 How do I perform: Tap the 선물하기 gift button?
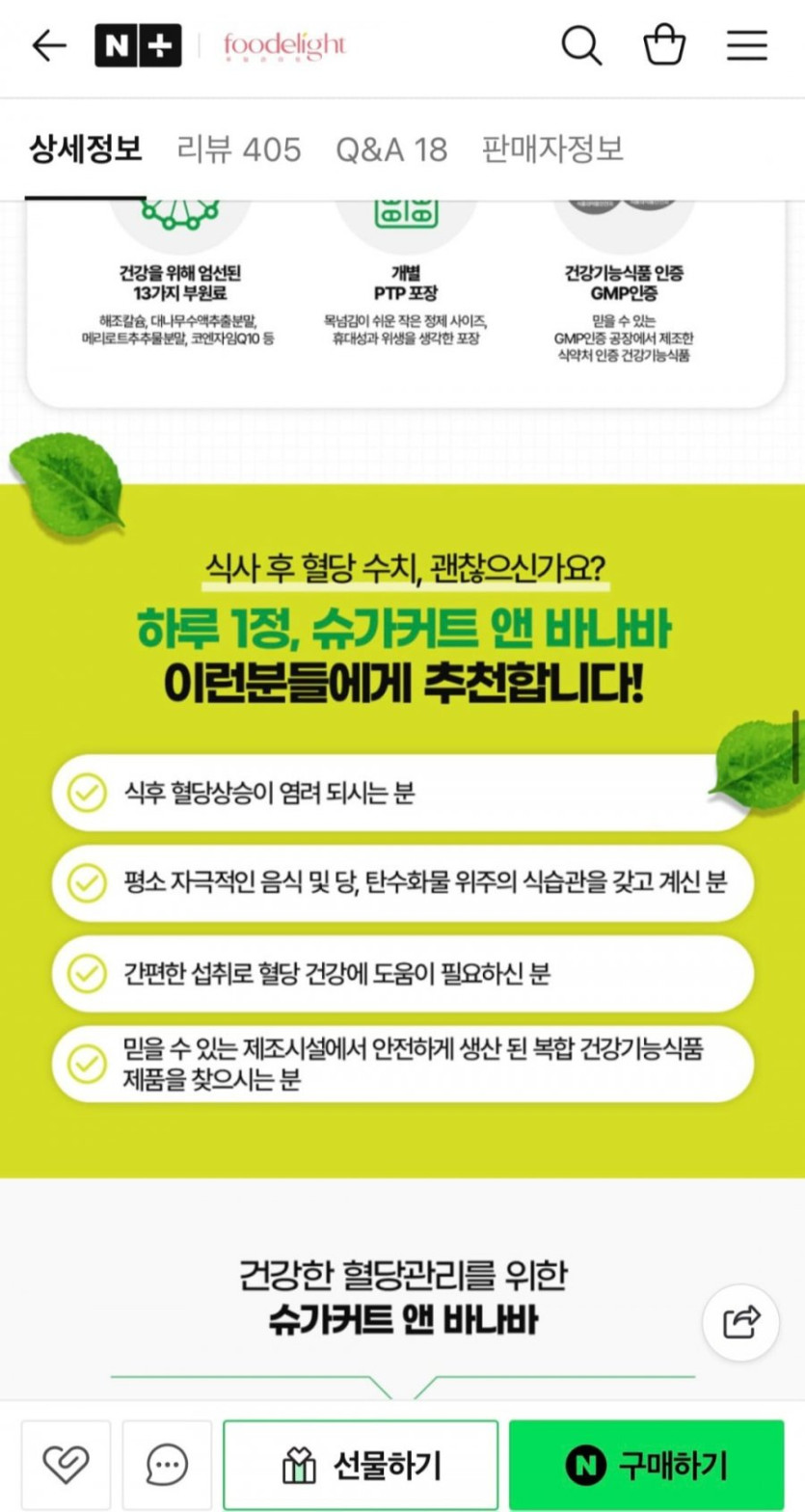pyautogui.click(x=361, y=1466)
